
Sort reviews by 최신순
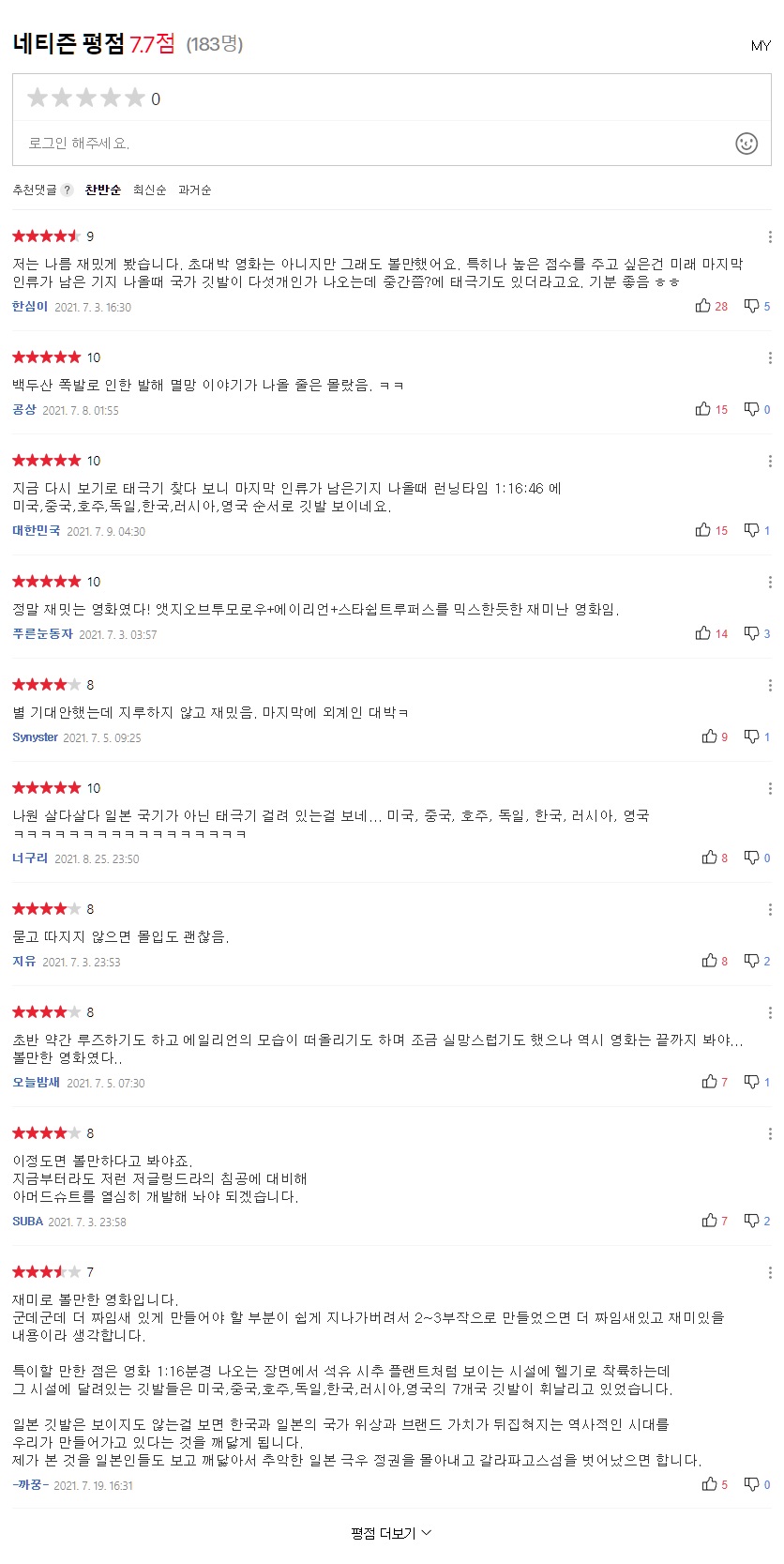[149, 190]
